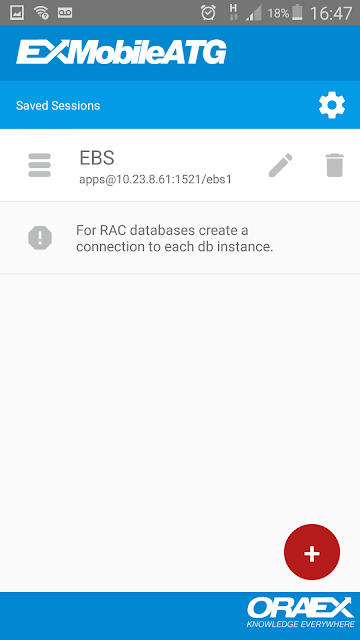The image size is (360, 640).
Task: Tap the EBS session reorder handle
Action: point(40,165)
